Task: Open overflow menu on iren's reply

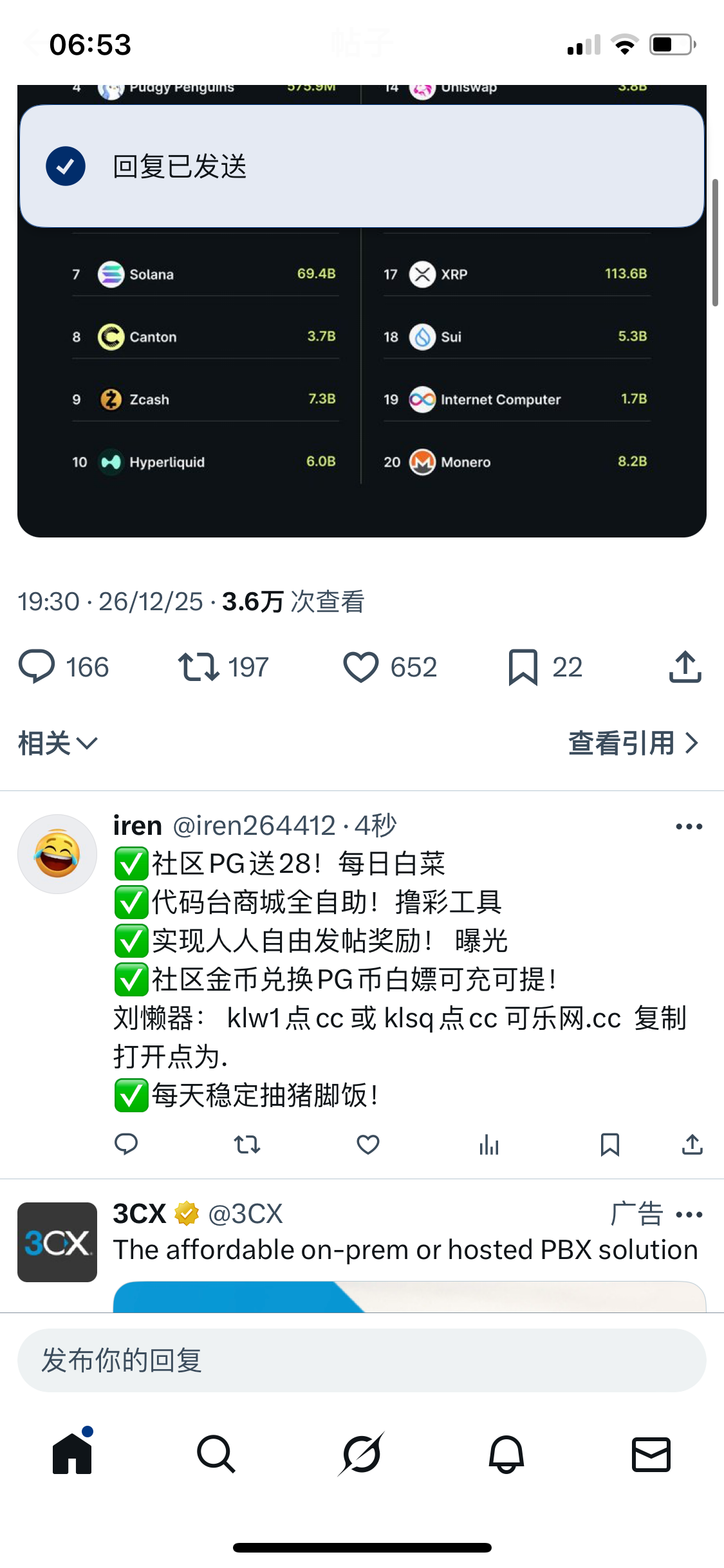Action: coord(689,826)
